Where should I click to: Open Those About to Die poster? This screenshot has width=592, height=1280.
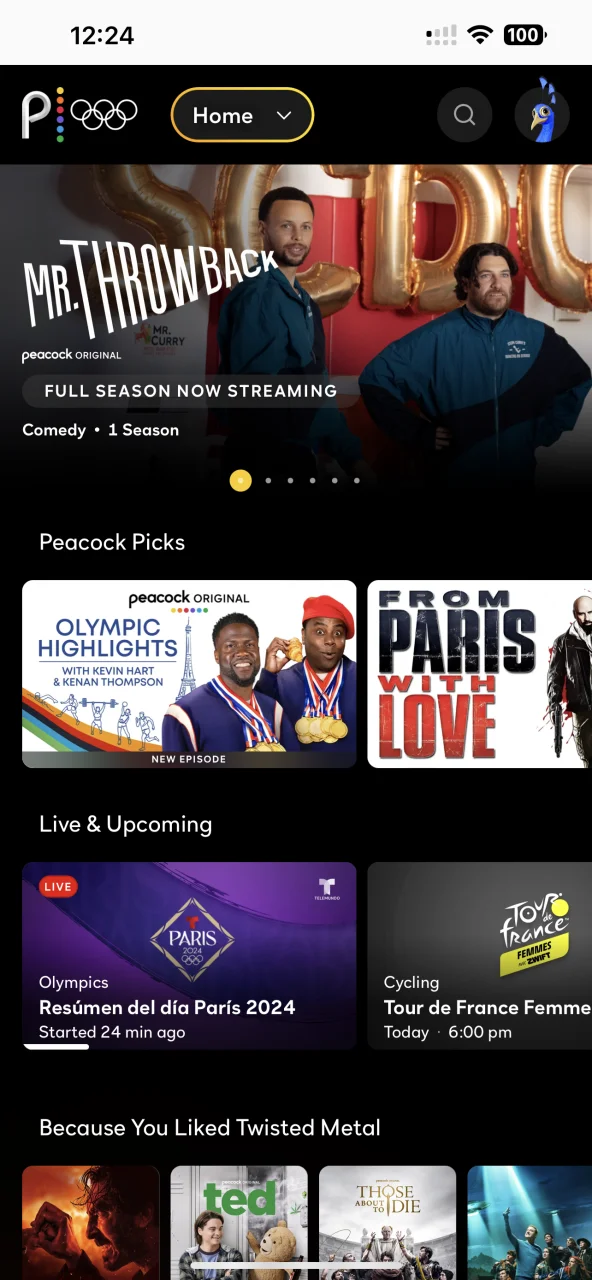387,1222
